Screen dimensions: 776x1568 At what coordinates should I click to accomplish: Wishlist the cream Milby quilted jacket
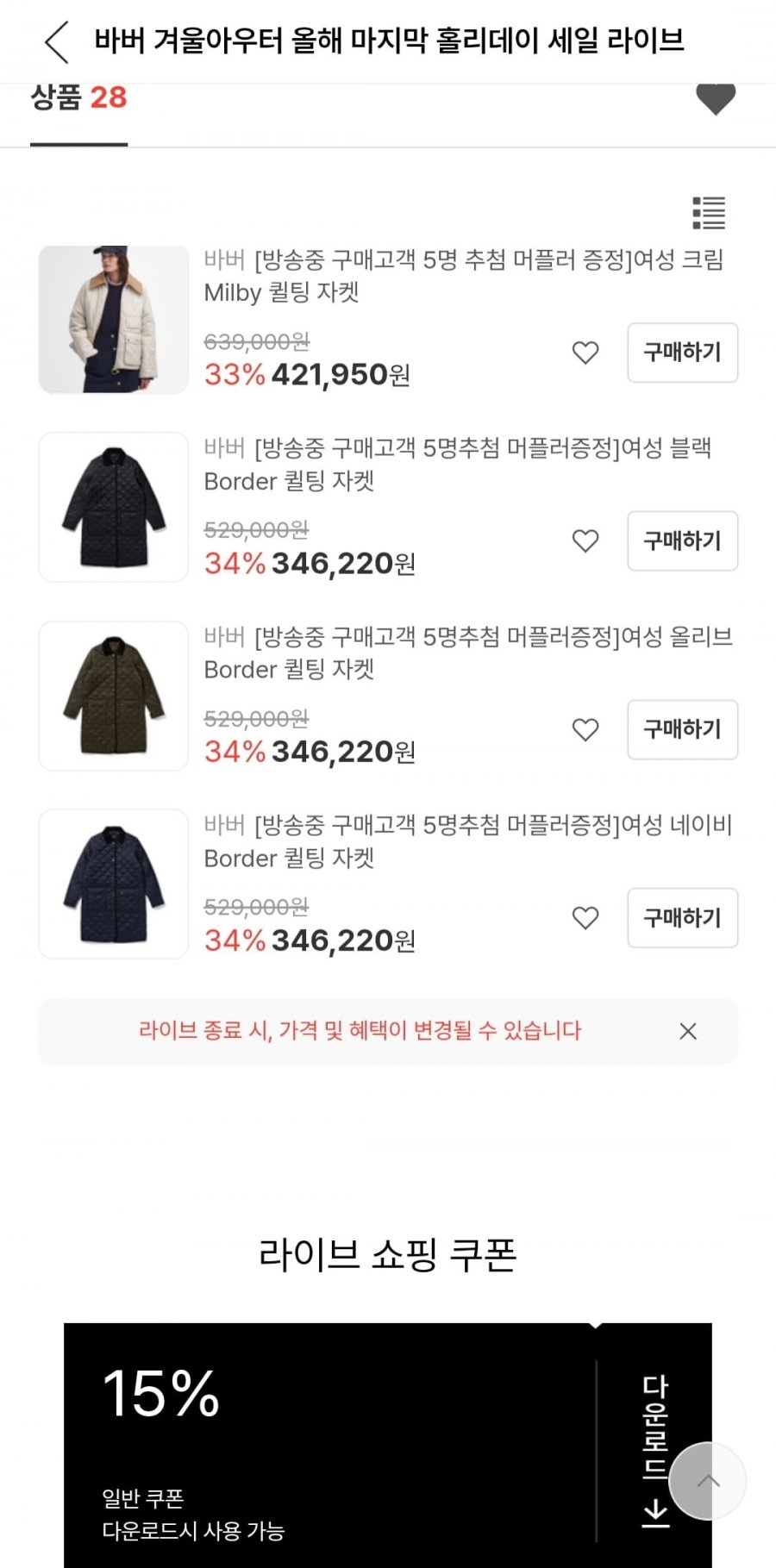click(585, 353)
